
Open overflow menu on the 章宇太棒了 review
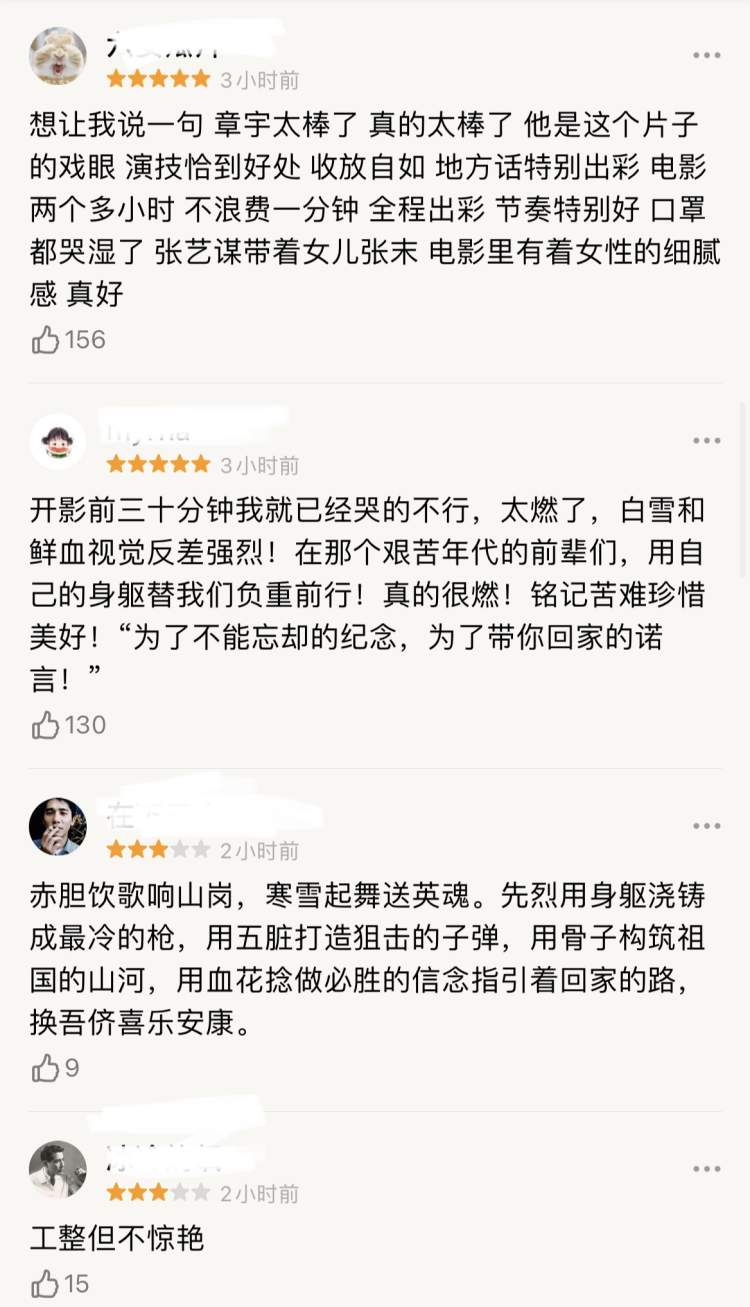click(x=706, y=55)
